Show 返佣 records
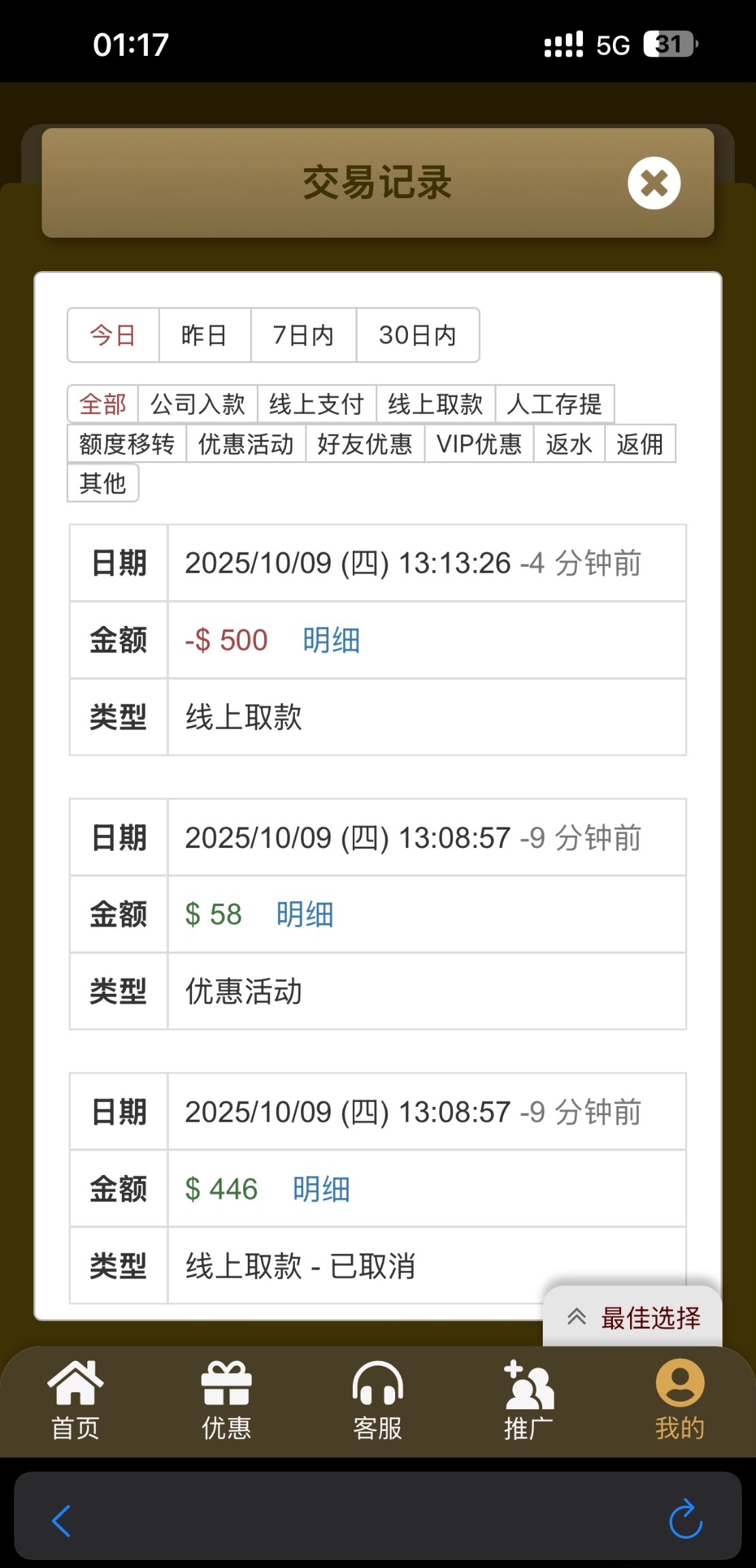The height and width of the screenshot is (1568, 756). (640, 444)
